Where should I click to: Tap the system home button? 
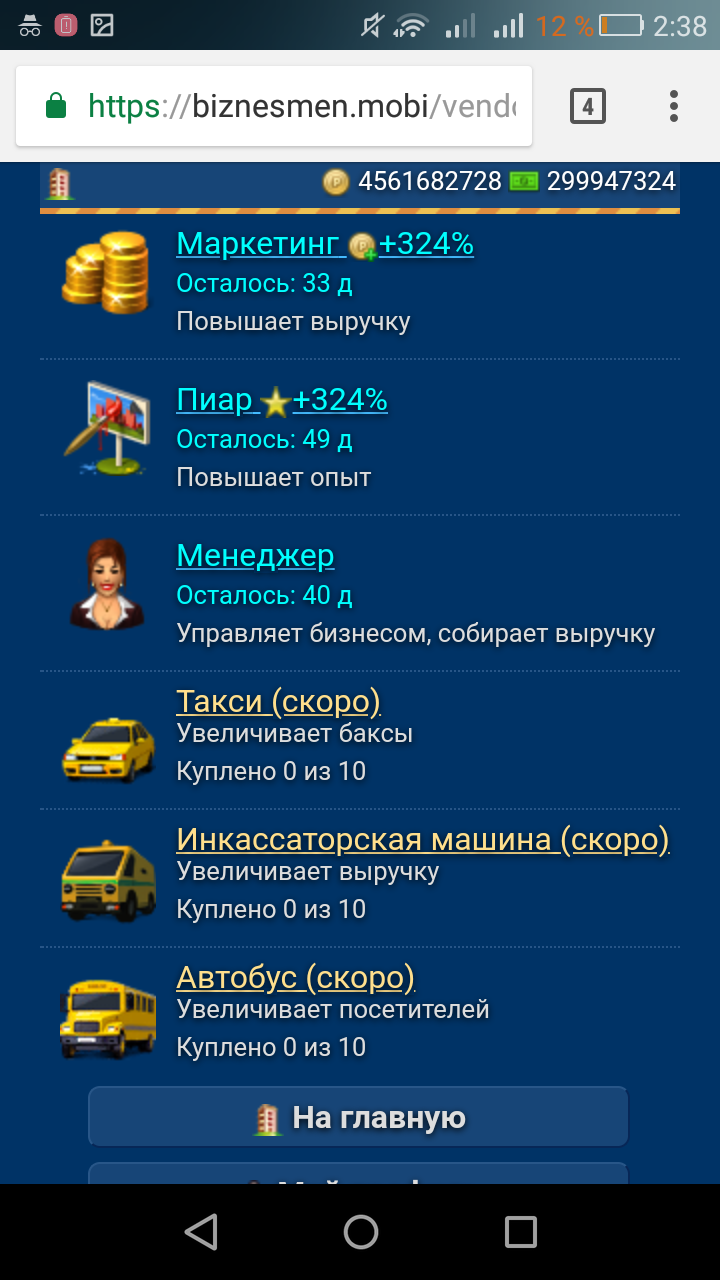click(x=360, y=1232)
